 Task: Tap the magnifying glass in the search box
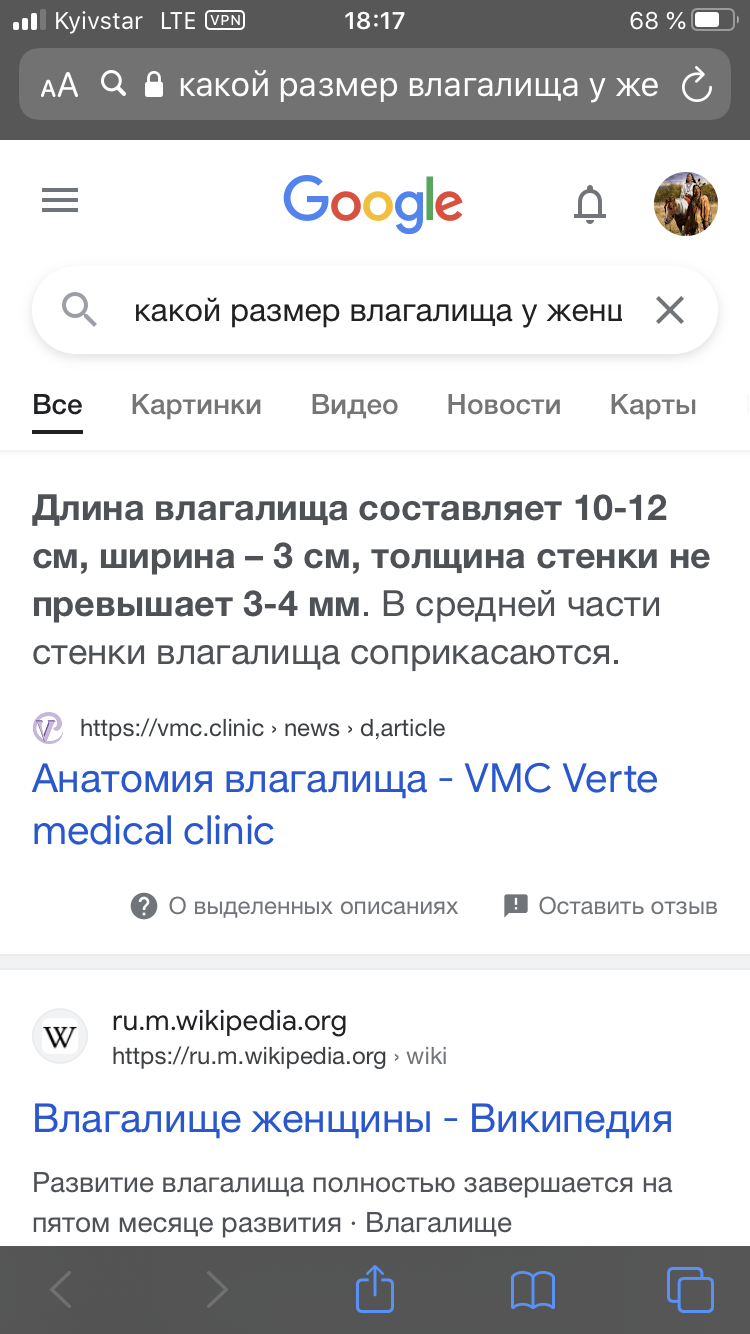coord(80,310)
